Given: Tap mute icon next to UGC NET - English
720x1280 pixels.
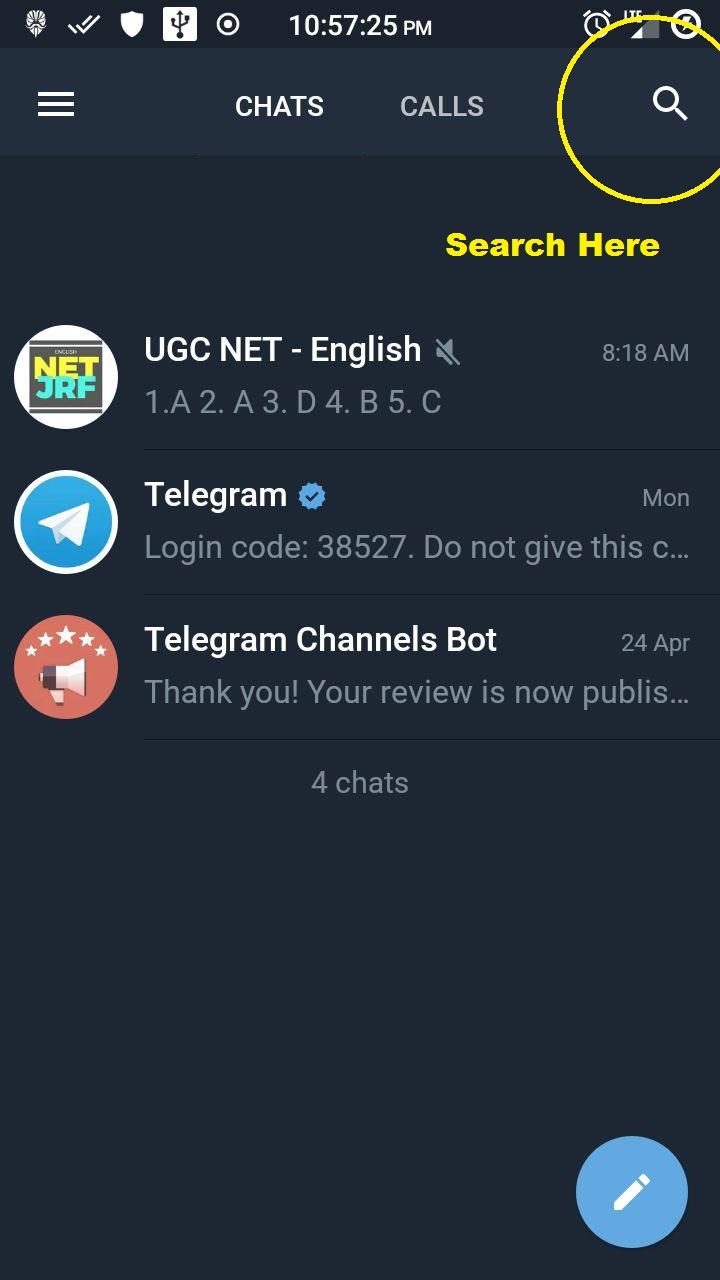Looking at the screenshot, I should click(449, 352).
